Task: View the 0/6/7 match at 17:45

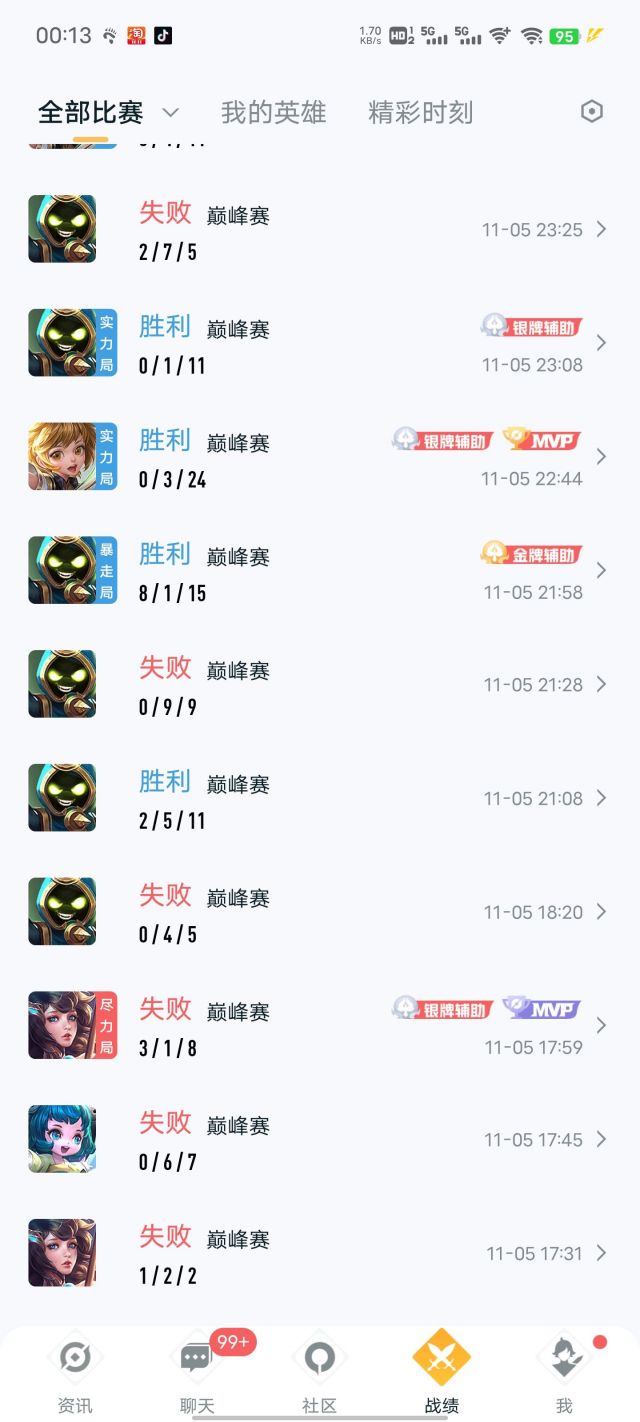Action: coord(320,1139)
